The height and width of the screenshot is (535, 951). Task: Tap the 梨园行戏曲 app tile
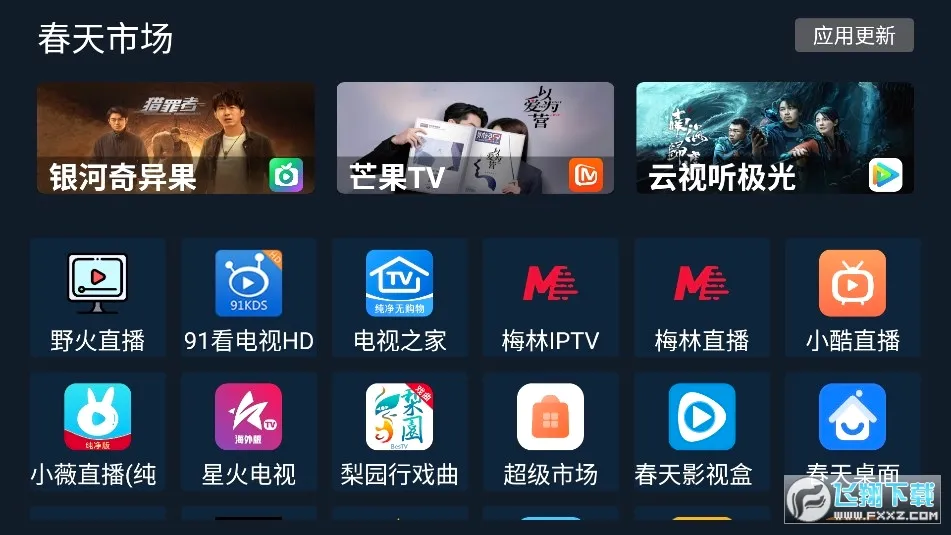(400, 432)
